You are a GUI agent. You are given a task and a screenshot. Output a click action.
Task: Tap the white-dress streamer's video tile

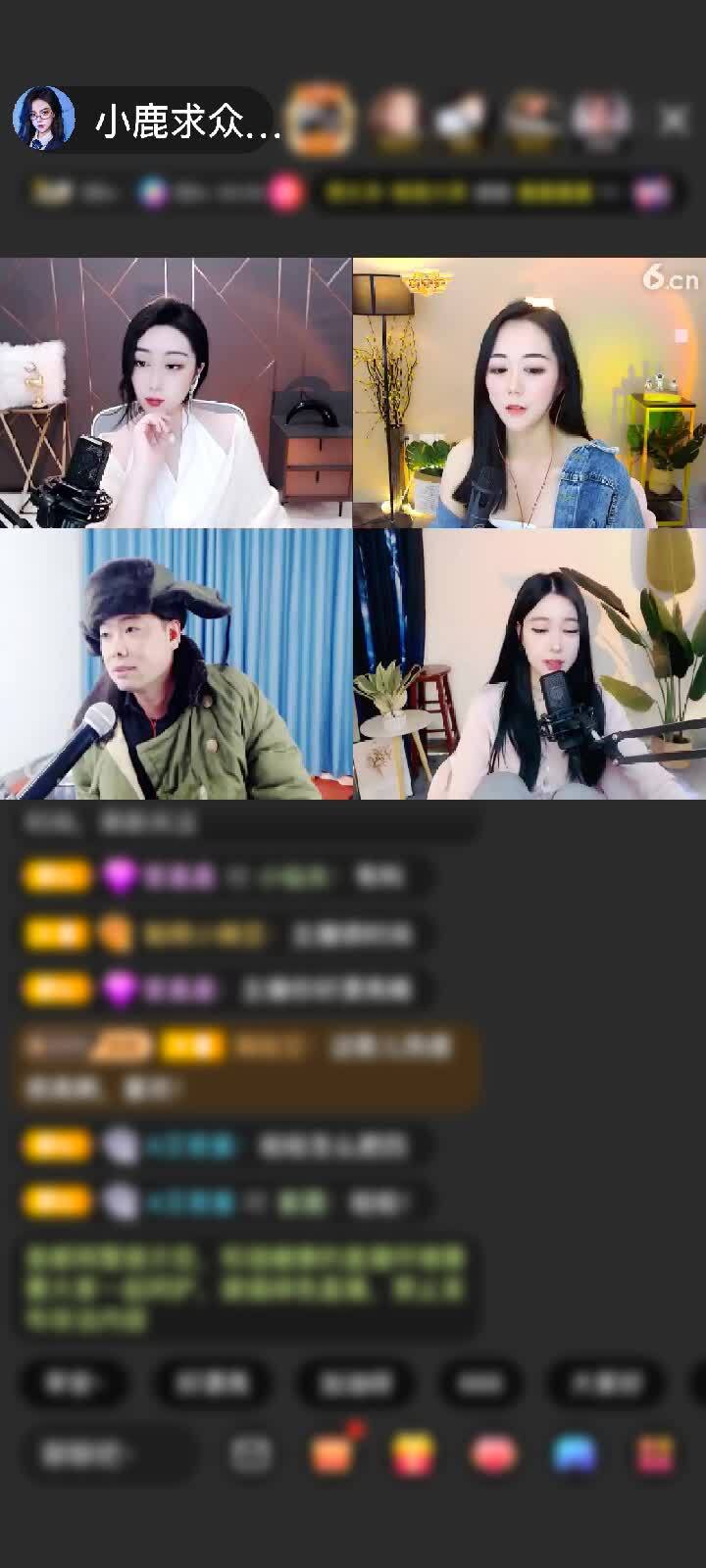176,393
